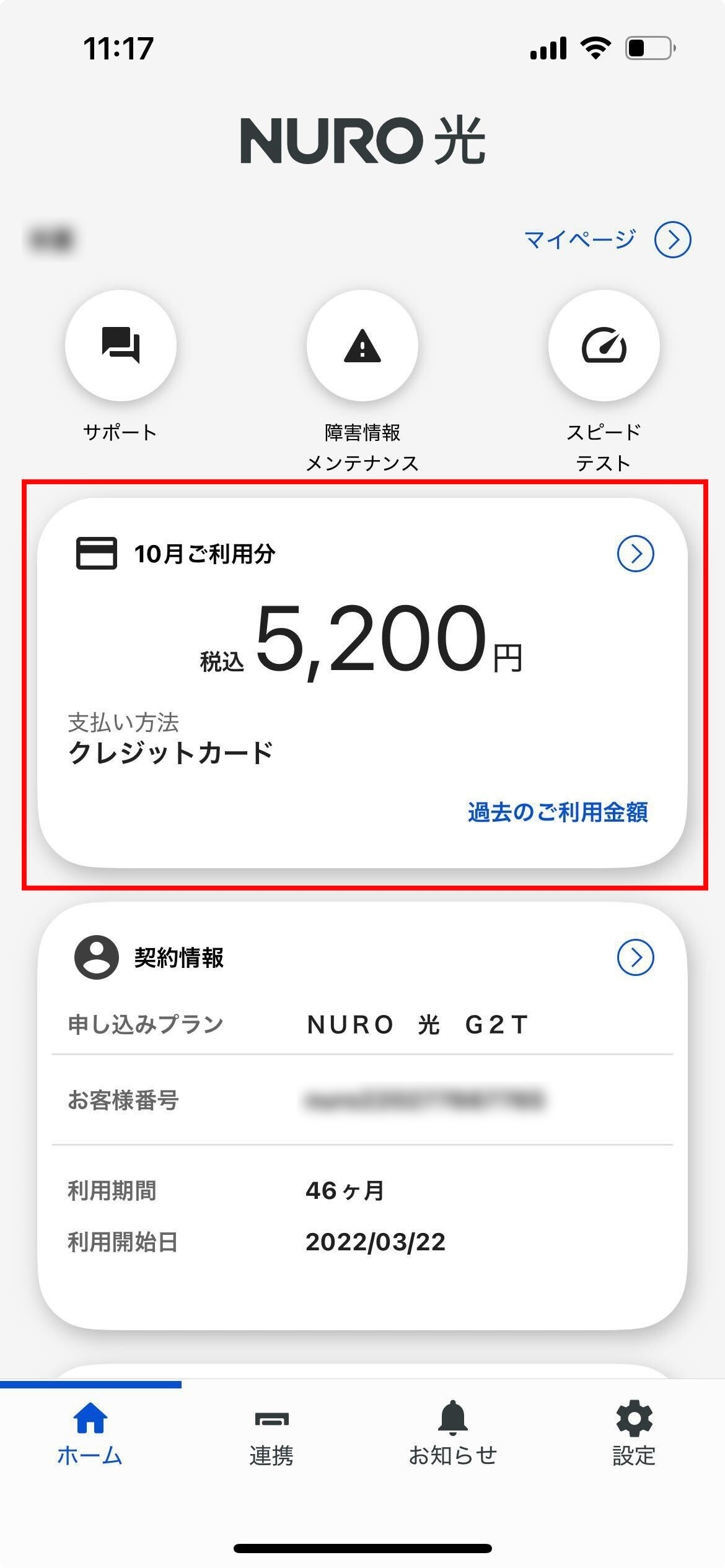This screenshot has height=1568, width=725.
Task: Open 障害情報 メンテナンス warning icon
Action: pyautogui.click(x=362, y=346)
